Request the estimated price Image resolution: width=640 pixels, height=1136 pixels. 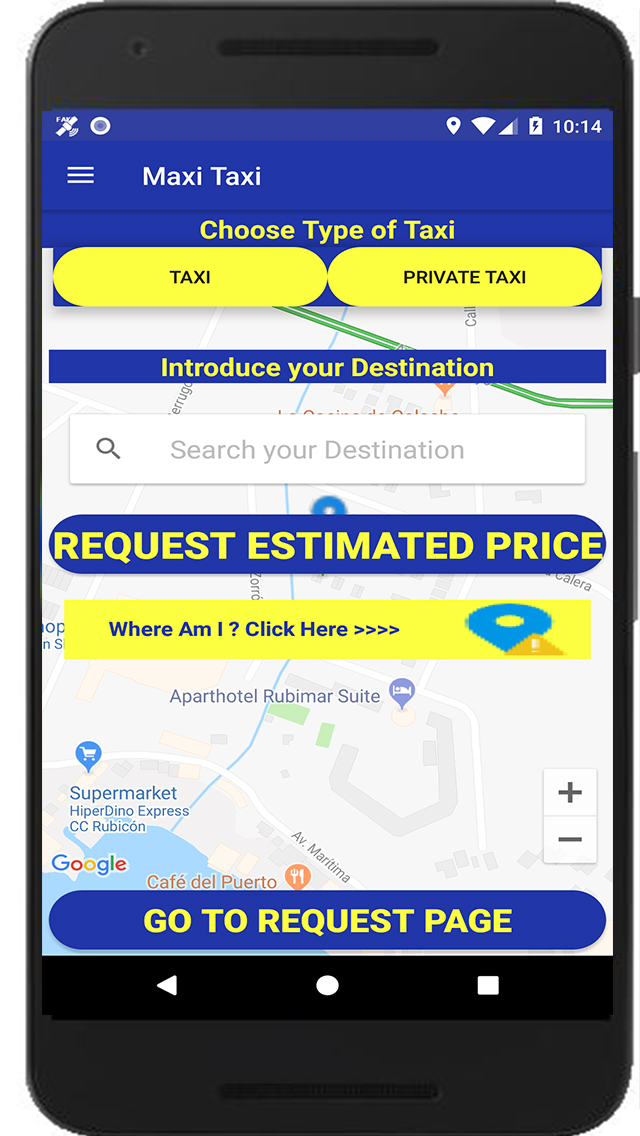pos(327,545)
